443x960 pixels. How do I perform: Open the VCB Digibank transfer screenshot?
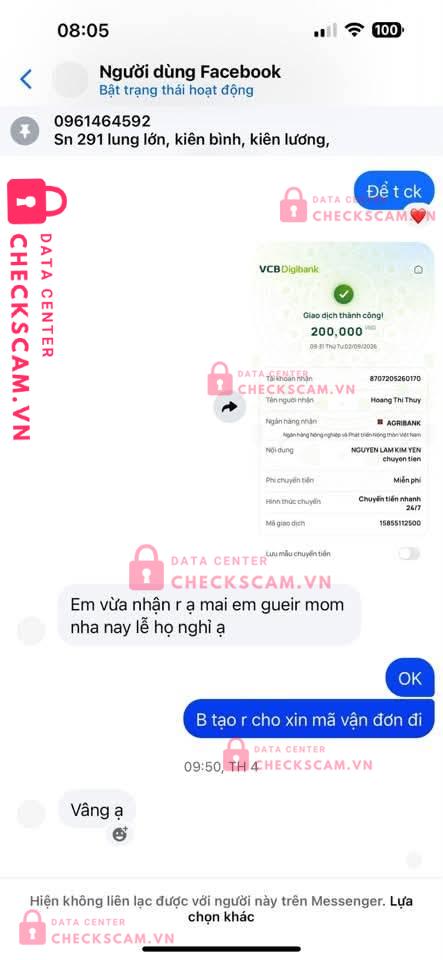pos(344,406)
